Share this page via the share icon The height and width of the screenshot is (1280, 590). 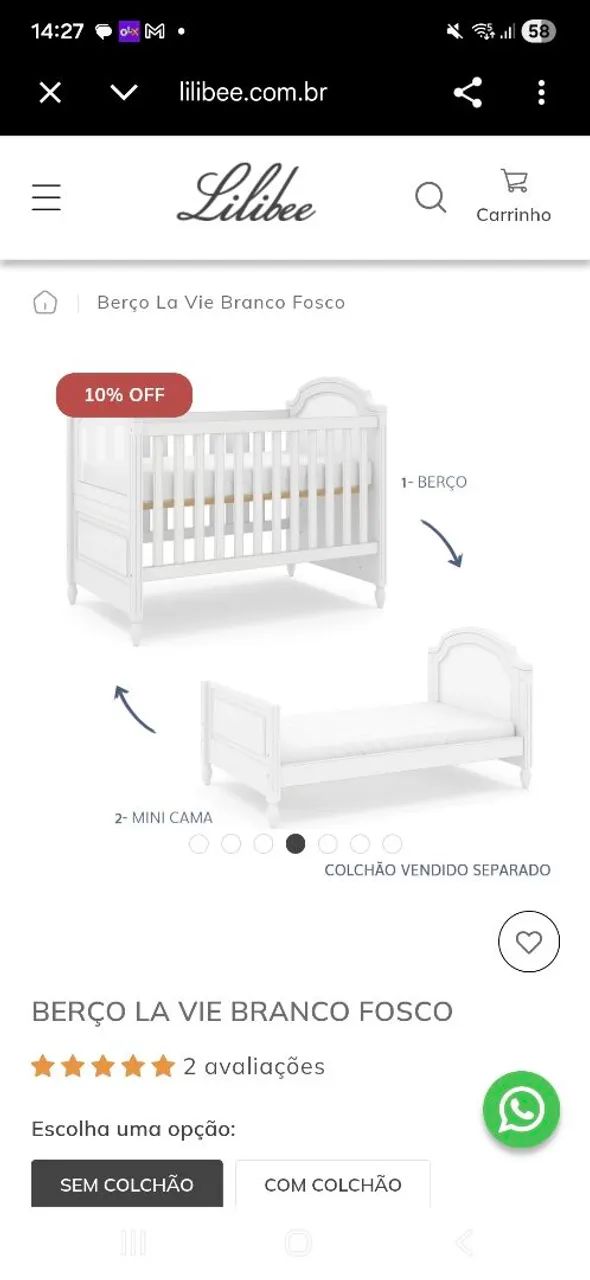[468, 93]
